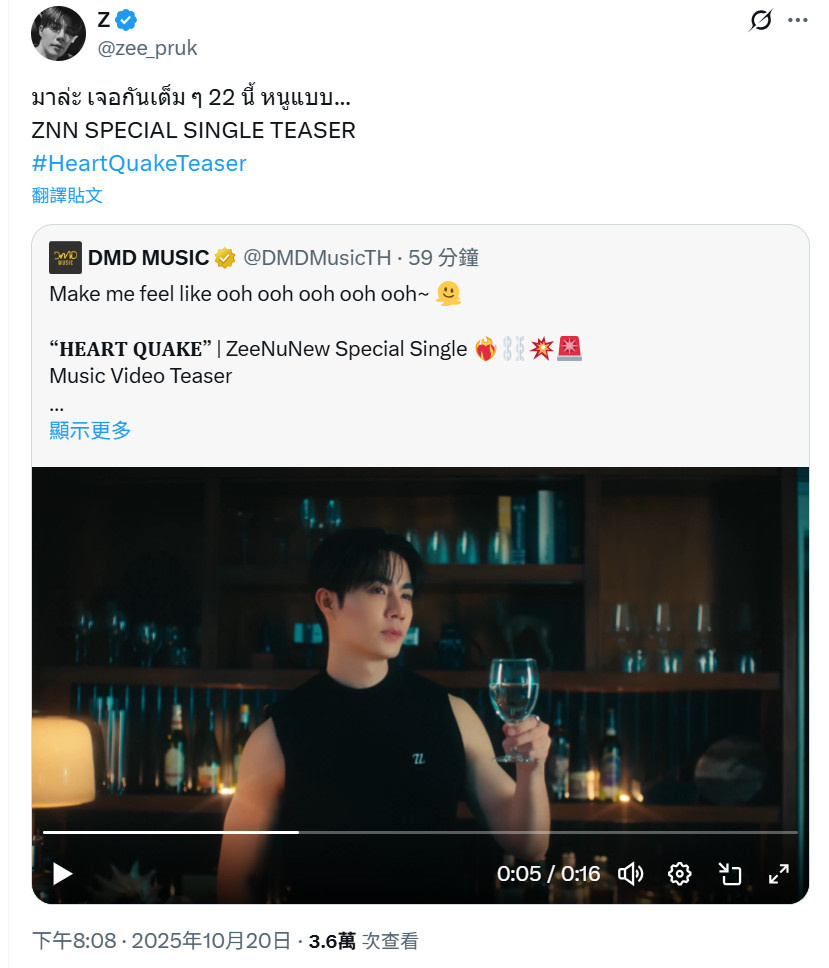The height and width of the screenshot is (968, 829).
Task: Seek along the video progress bar
Action: pos(420,832)
